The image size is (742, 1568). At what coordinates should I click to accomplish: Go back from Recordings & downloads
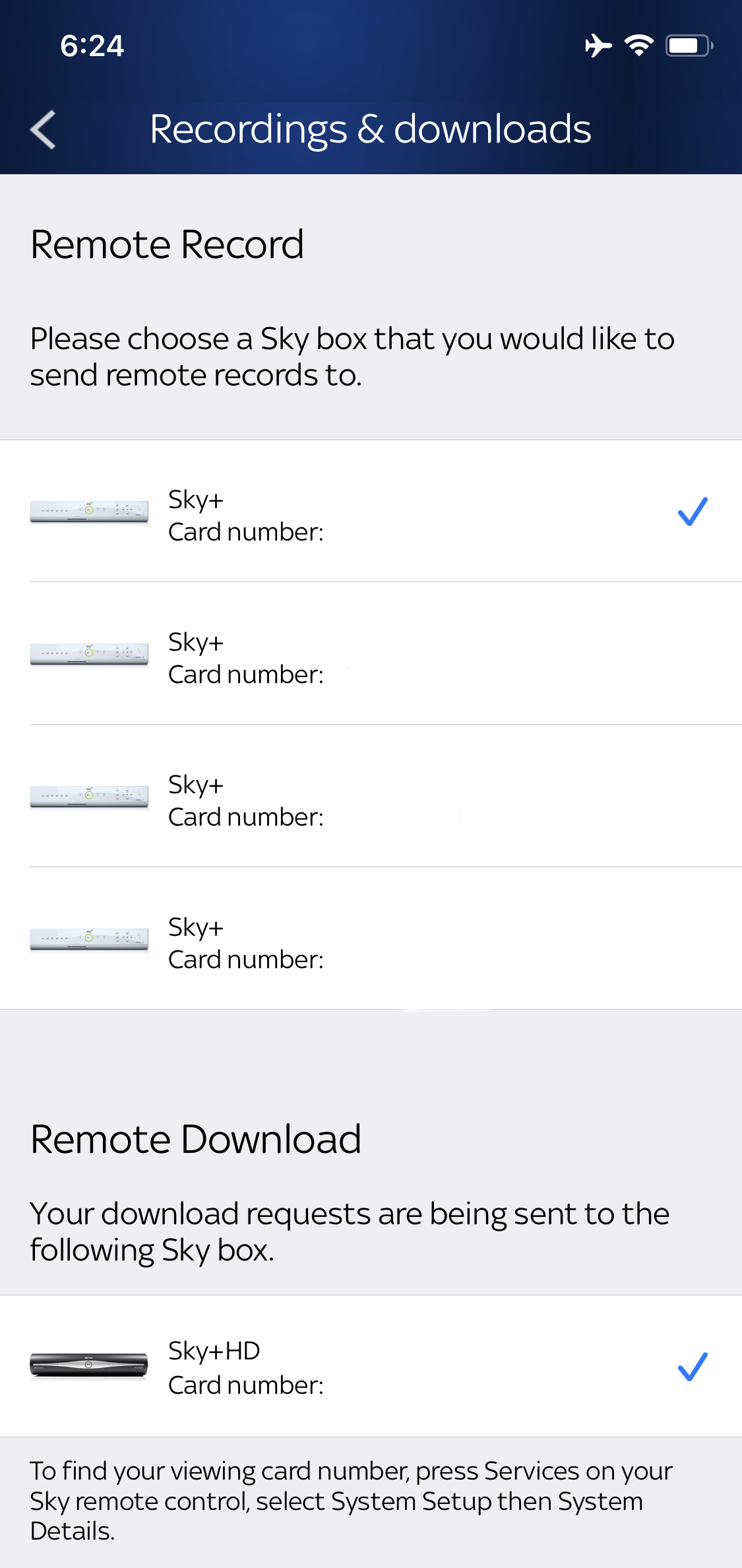[44, 129]
